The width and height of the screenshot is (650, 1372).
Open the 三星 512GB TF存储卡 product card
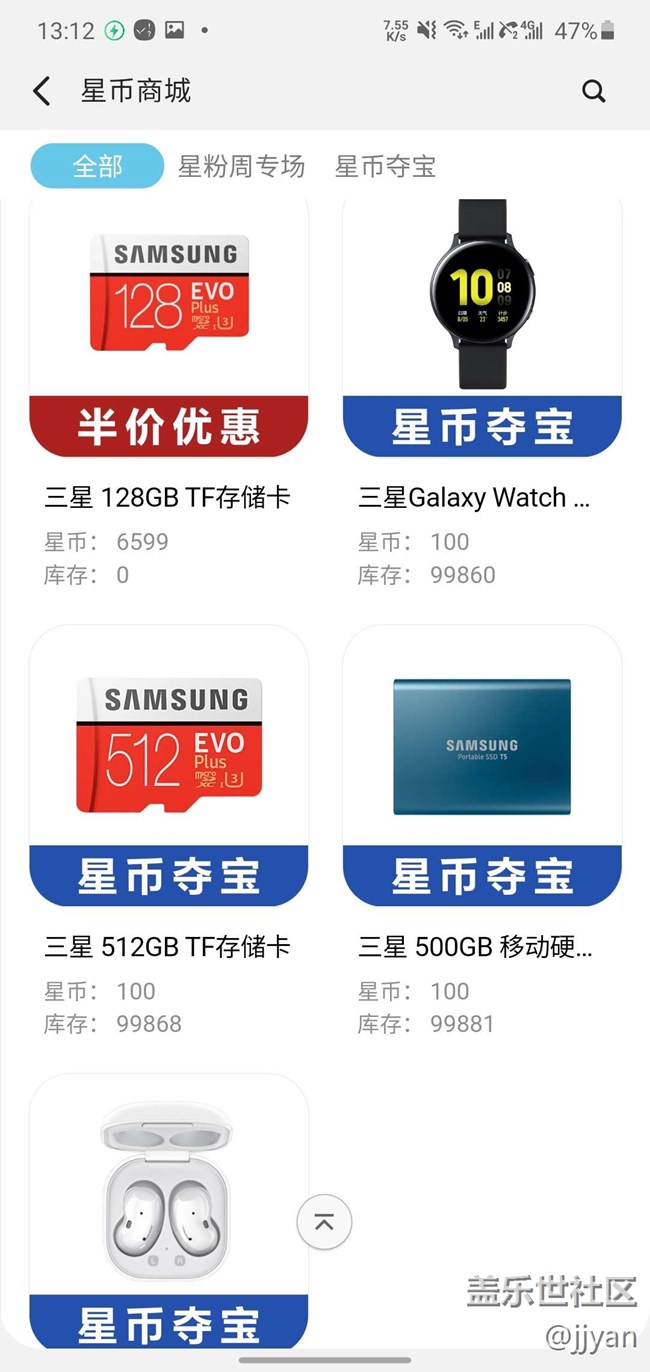pyautogui.click(x=168, y=830)
